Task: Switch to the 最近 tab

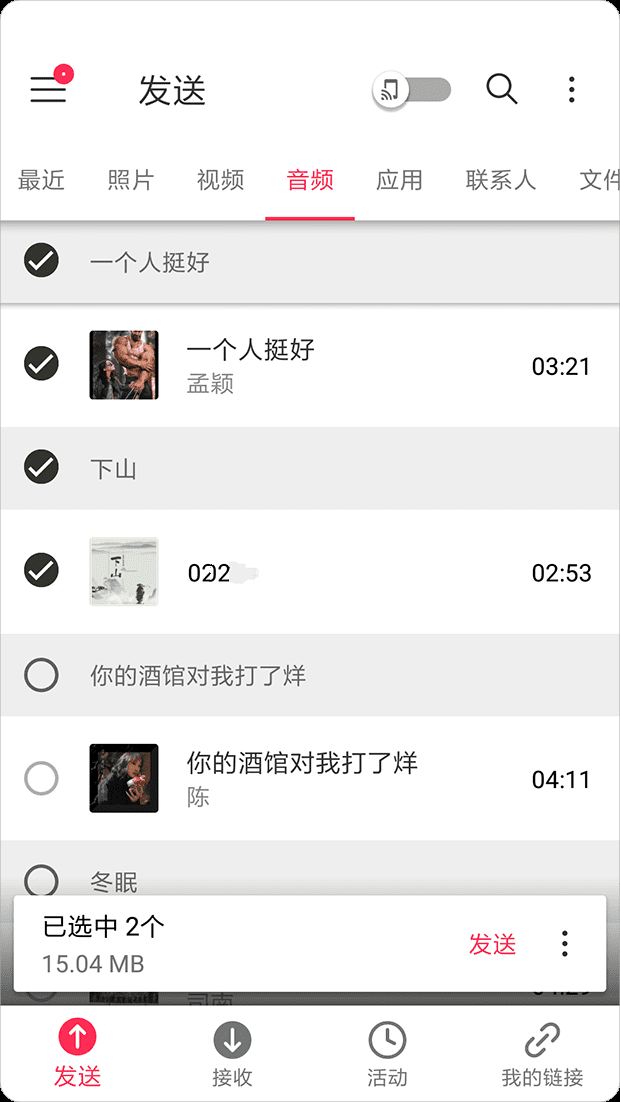Action: [x=41, y=180]
